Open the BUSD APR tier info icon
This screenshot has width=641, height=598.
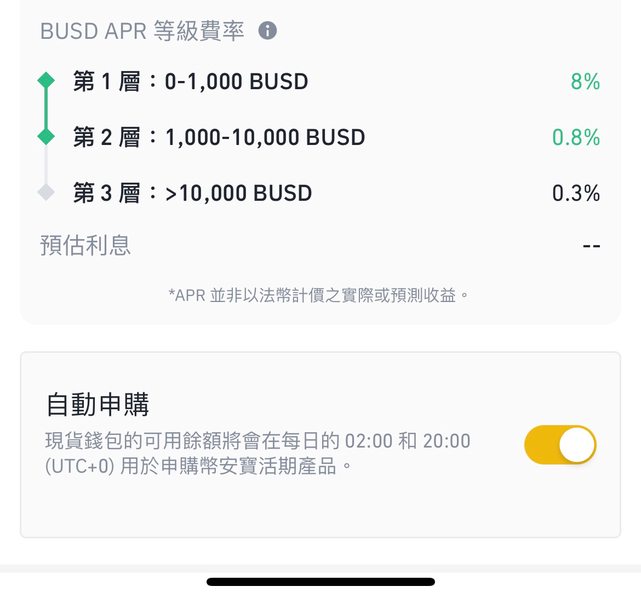[267, 31]
